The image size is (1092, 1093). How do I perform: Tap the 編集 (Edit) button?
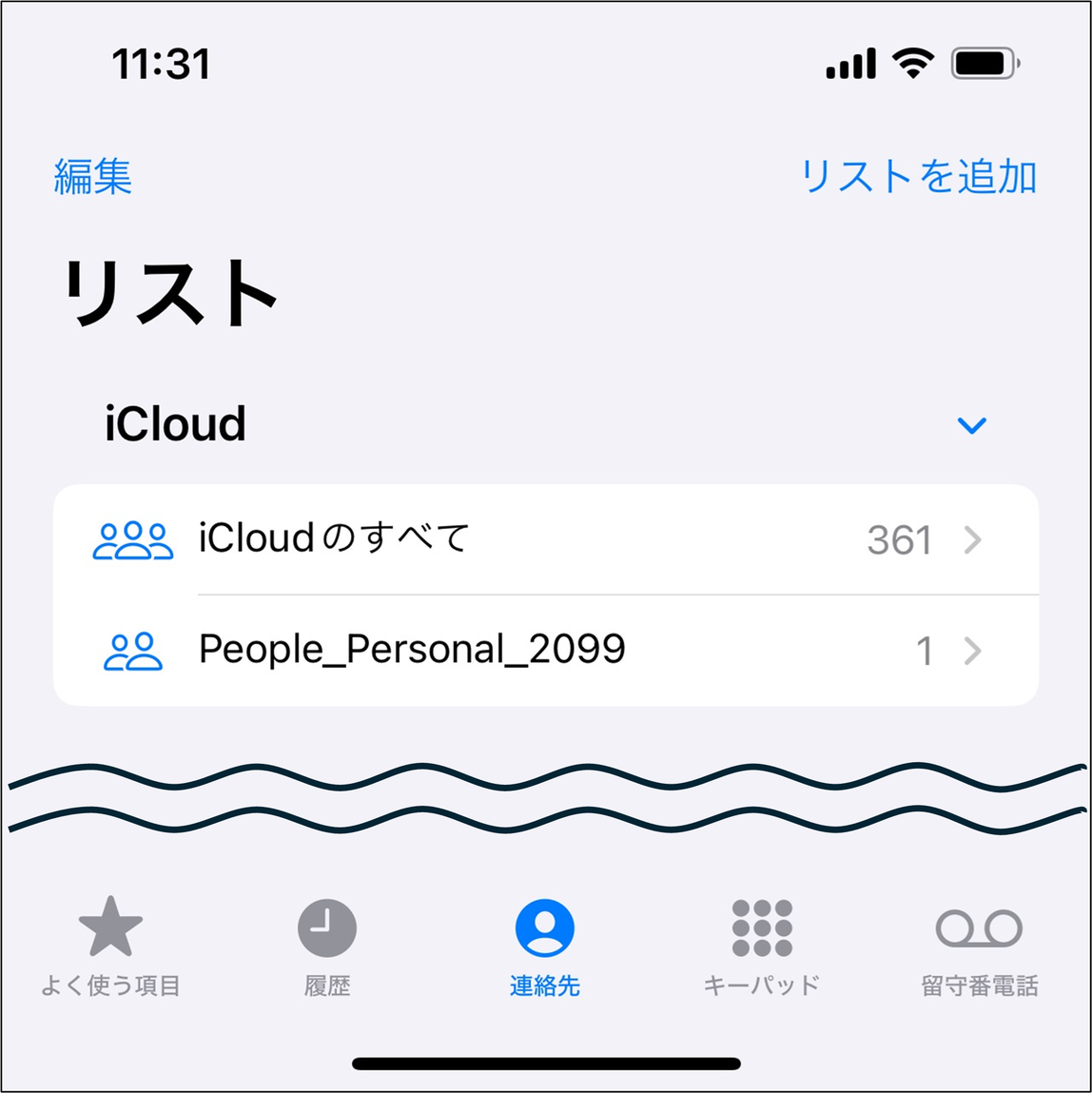click(92, 177)
